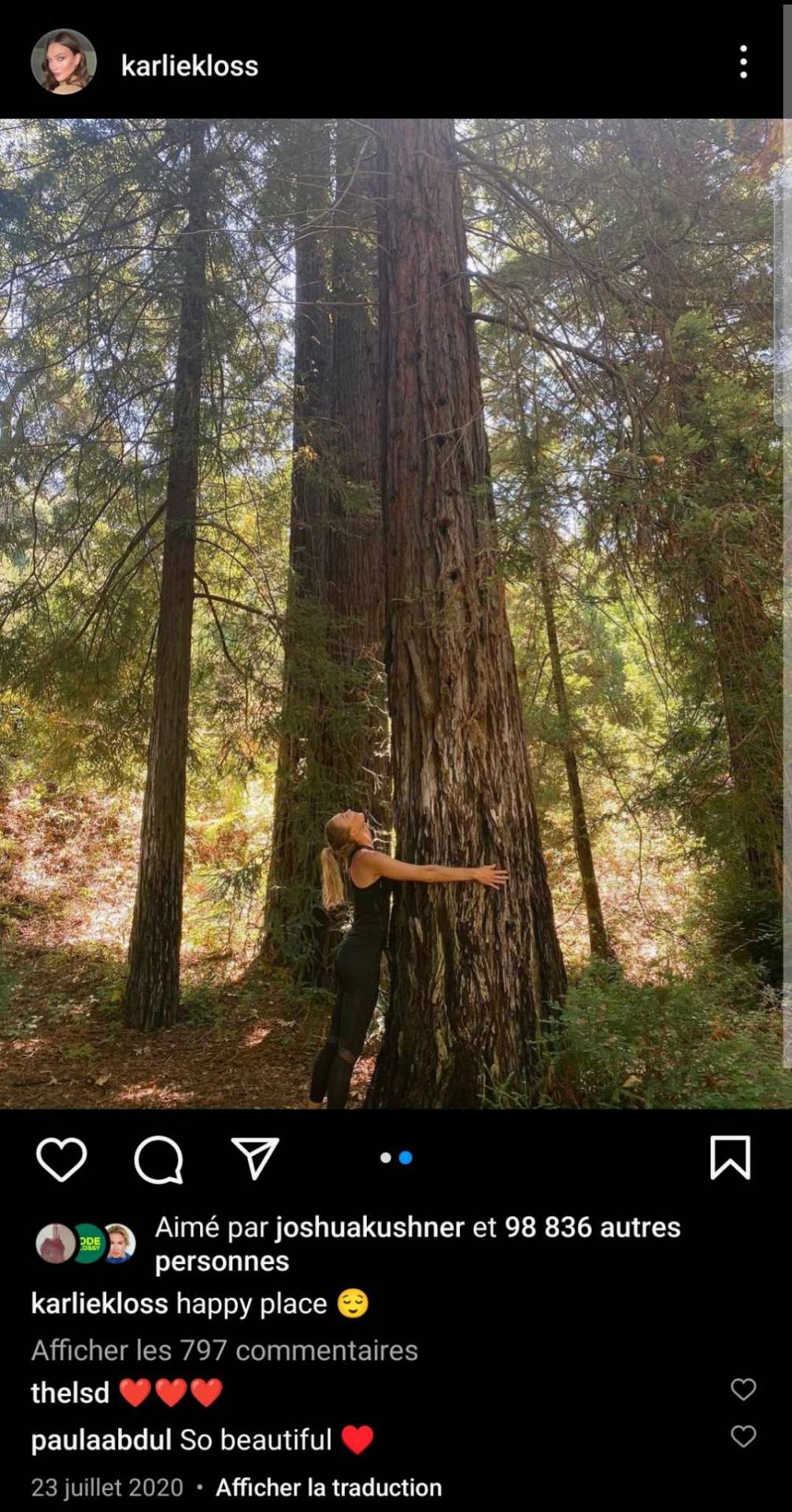
Task: Open the three-dot overflow menu
Action: 742,62
